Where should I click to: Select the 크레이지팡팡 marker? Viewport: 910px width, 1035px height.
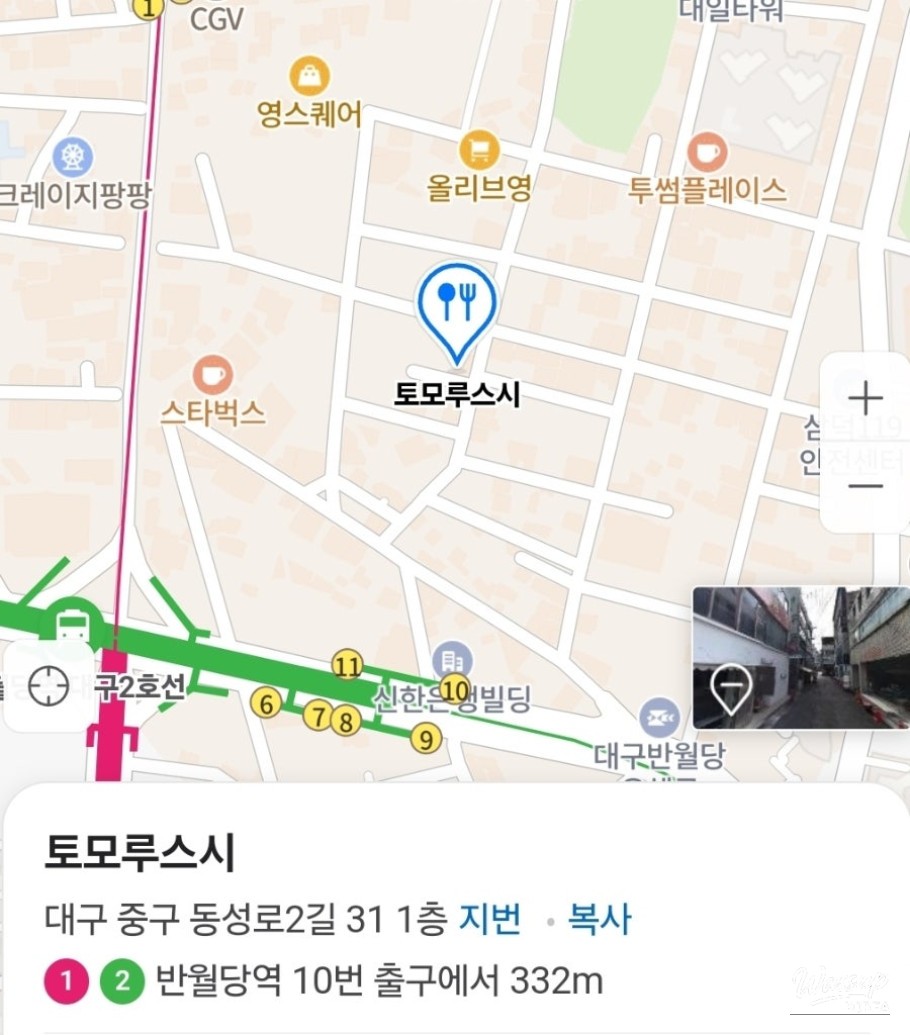click(x=73, y=157)
